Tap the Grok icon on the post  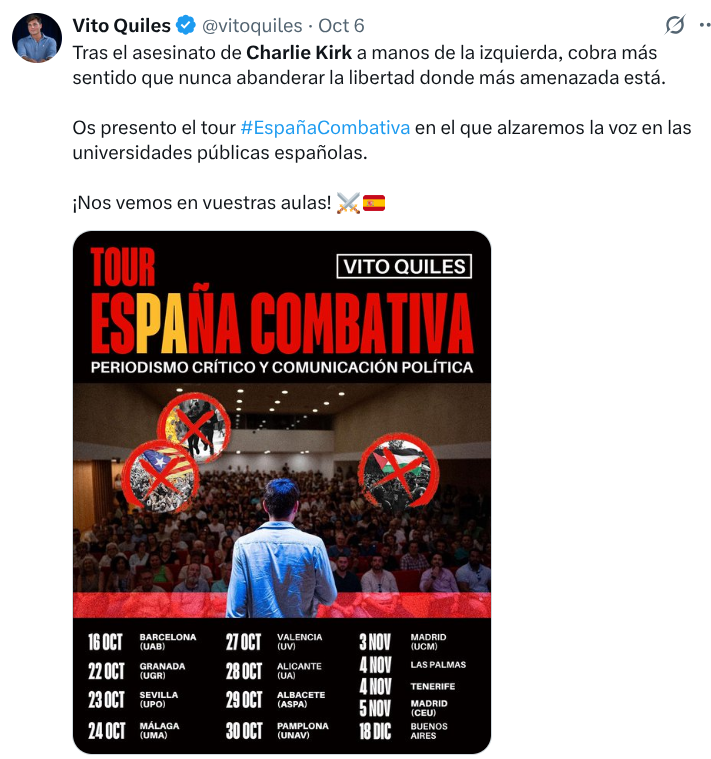tap(676, 25)
